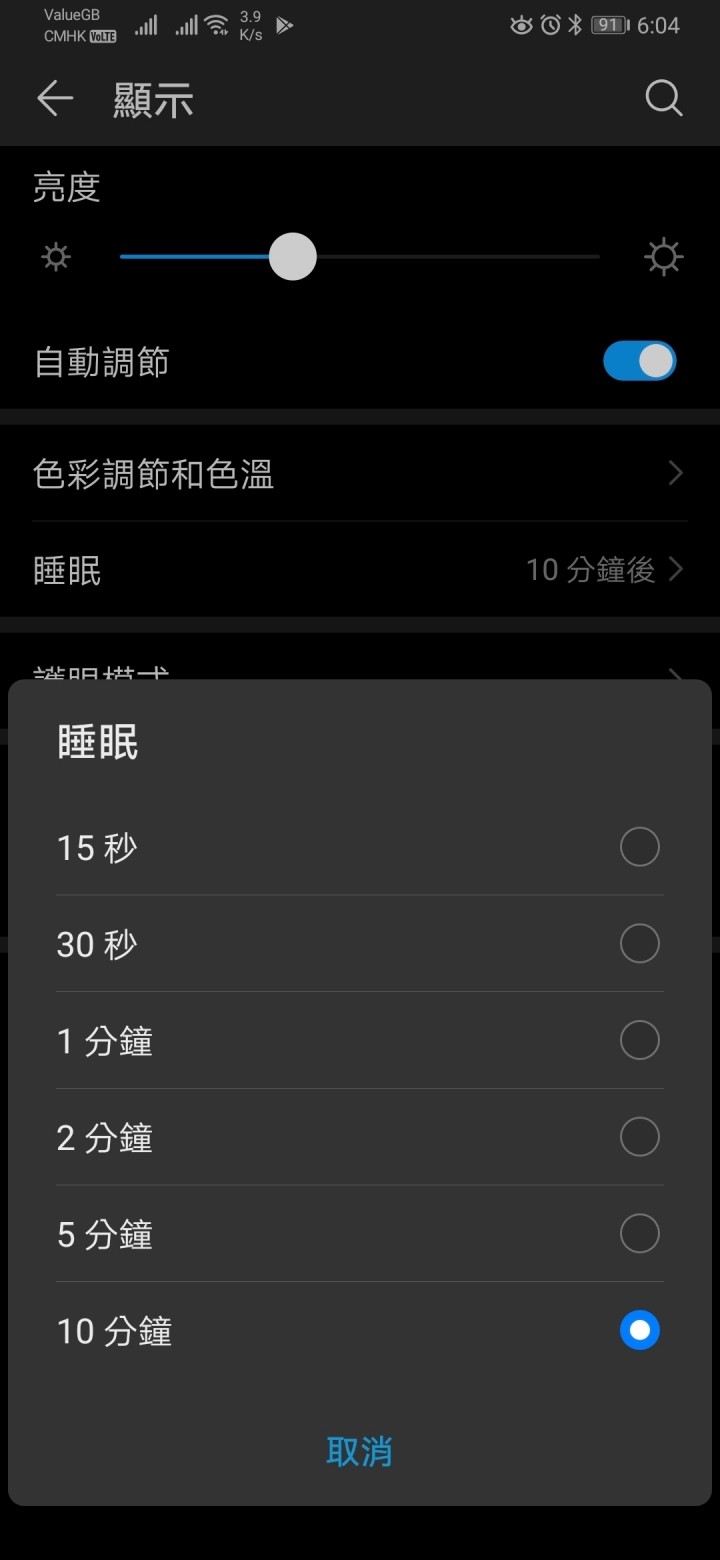Choose 30 秒 as sleep timeout
720x1560 pixels.
tap(639, 943)
